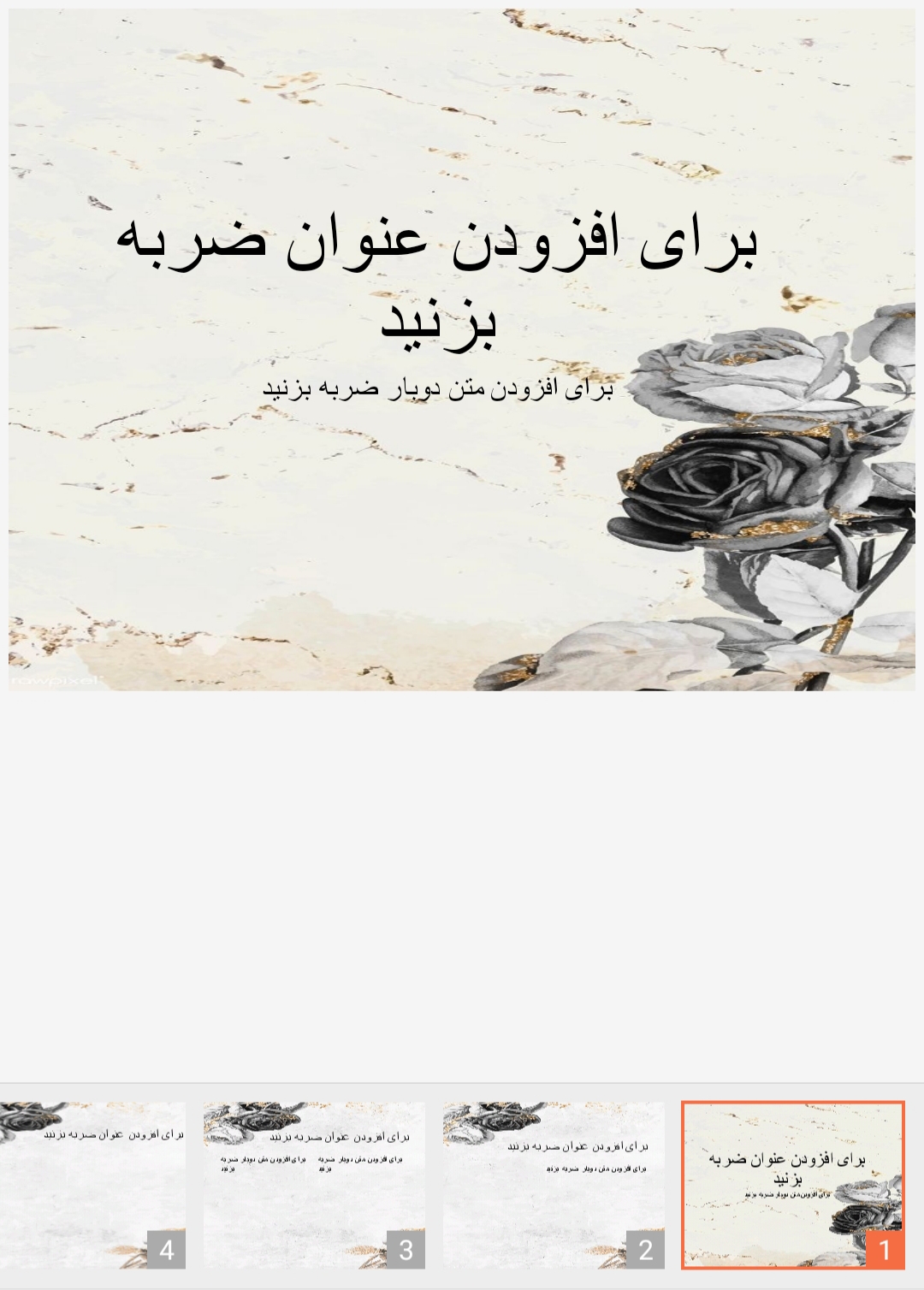This screenshot has height=1290, width=924.
Task: Switch to slide thumbnail number 3
Action: click(x=314, y=1185)
